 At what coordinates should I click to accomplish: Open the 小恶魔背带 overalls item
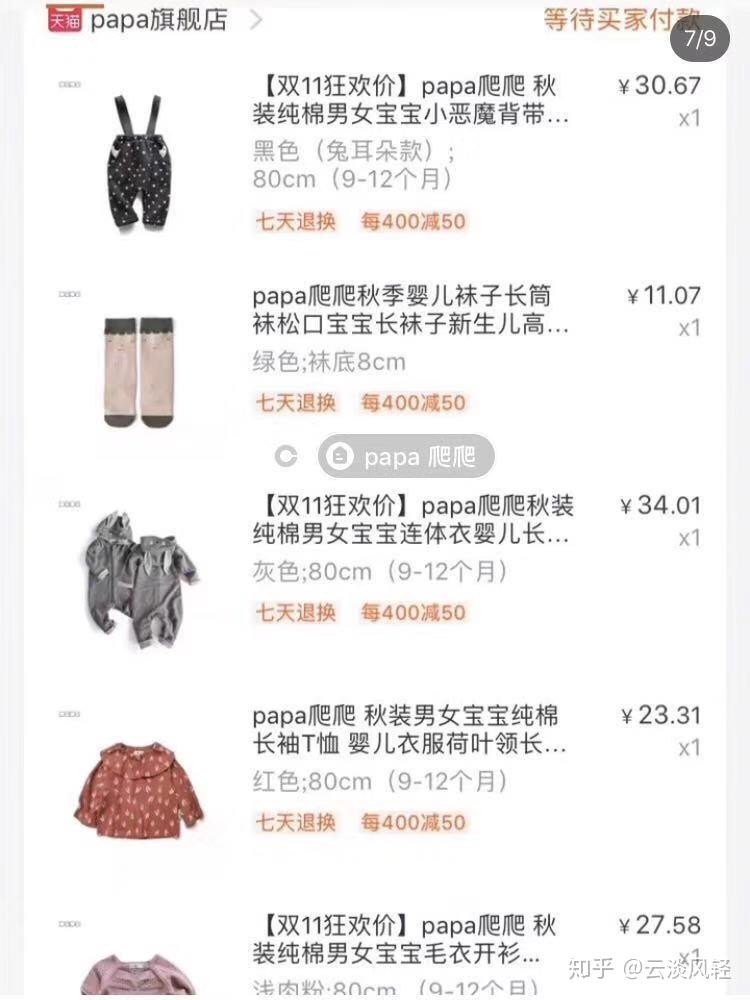(410, 101)
